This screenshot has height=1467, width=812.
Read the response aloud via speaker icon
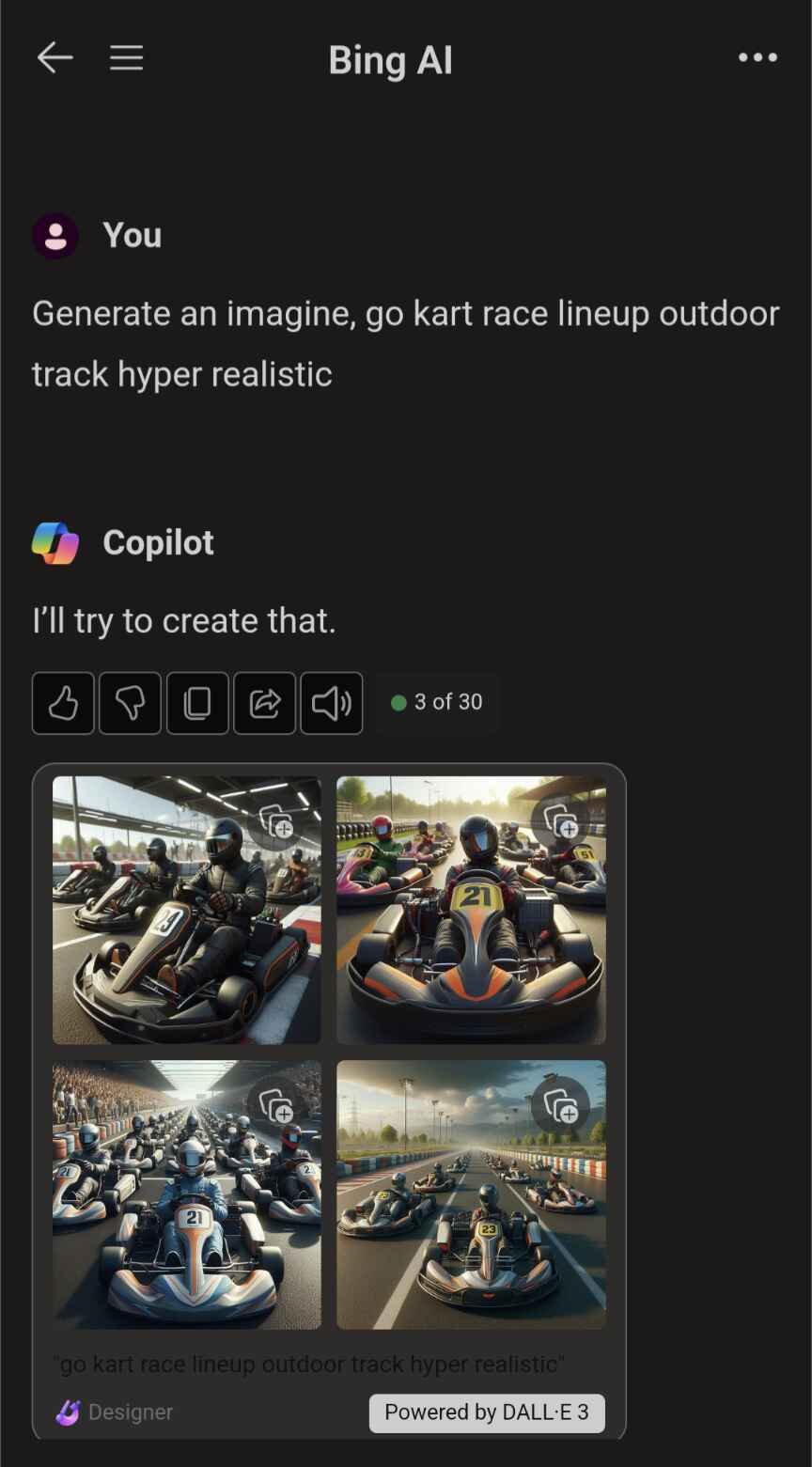331,703
